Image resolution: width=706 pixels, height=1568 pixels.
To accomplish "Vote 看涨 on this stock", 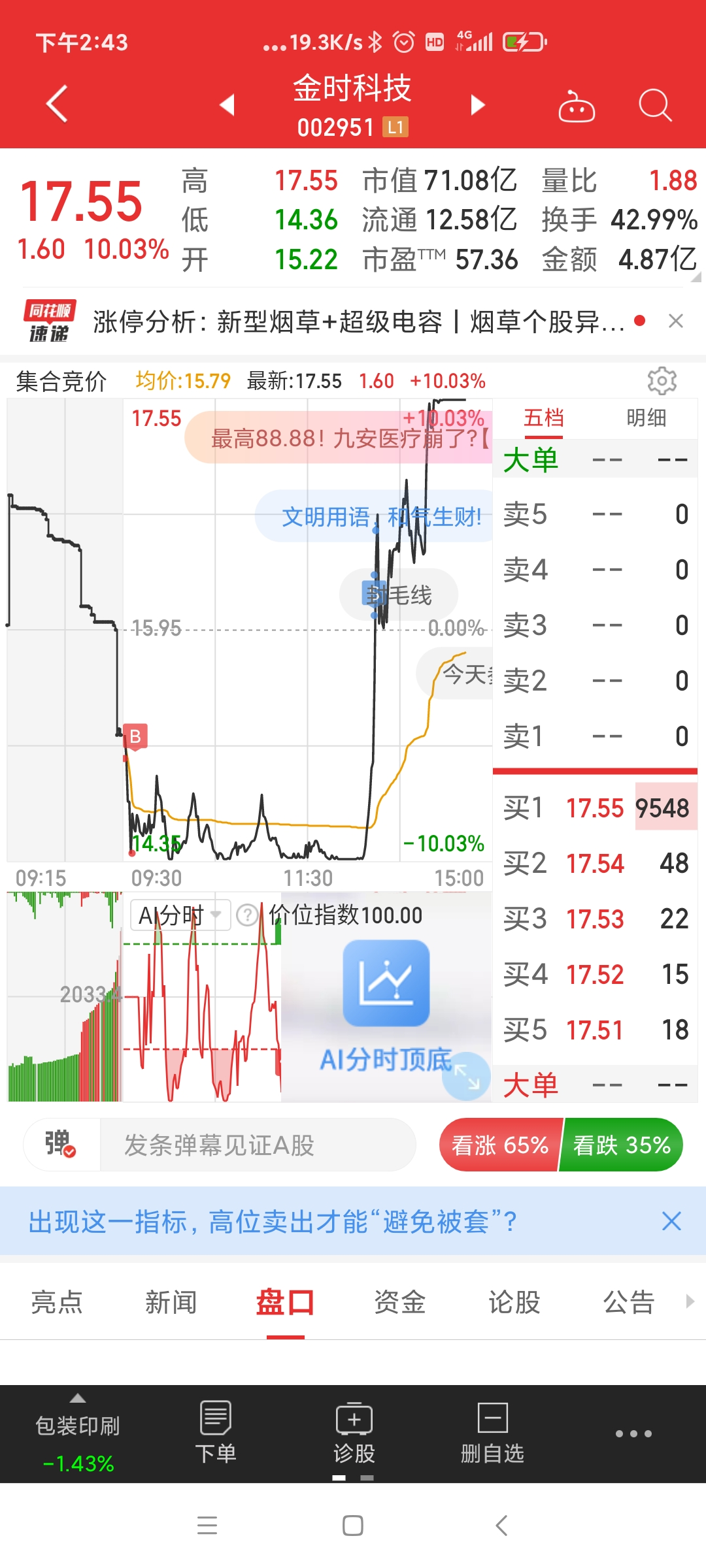I will 500,1145.
